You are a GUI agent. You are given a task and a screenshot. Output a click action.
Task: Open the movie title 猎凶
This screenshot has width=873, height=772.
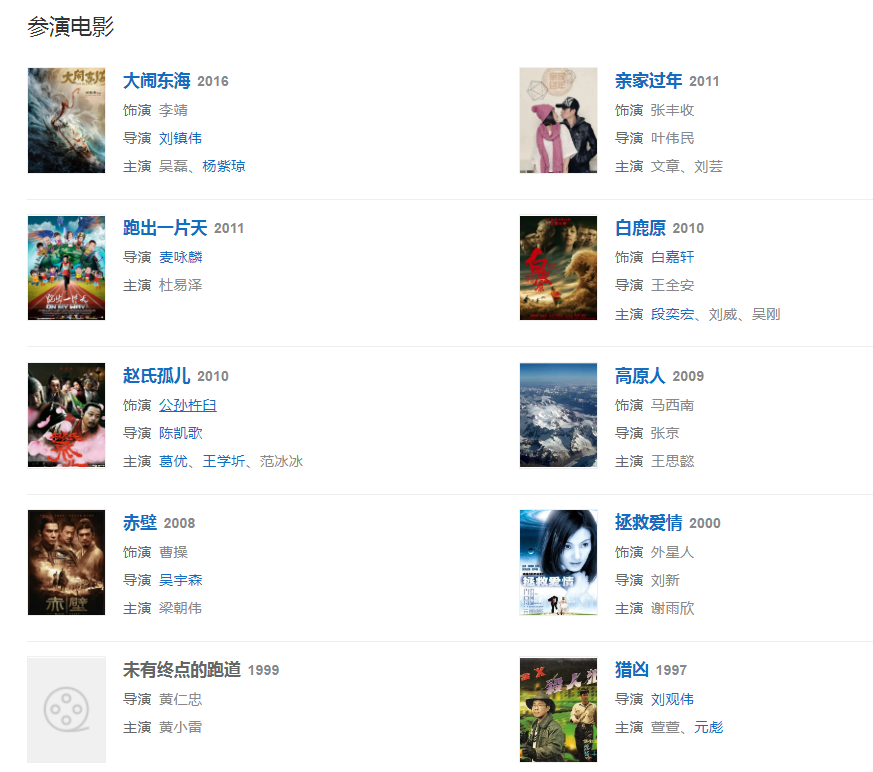(x=631, y=670)
